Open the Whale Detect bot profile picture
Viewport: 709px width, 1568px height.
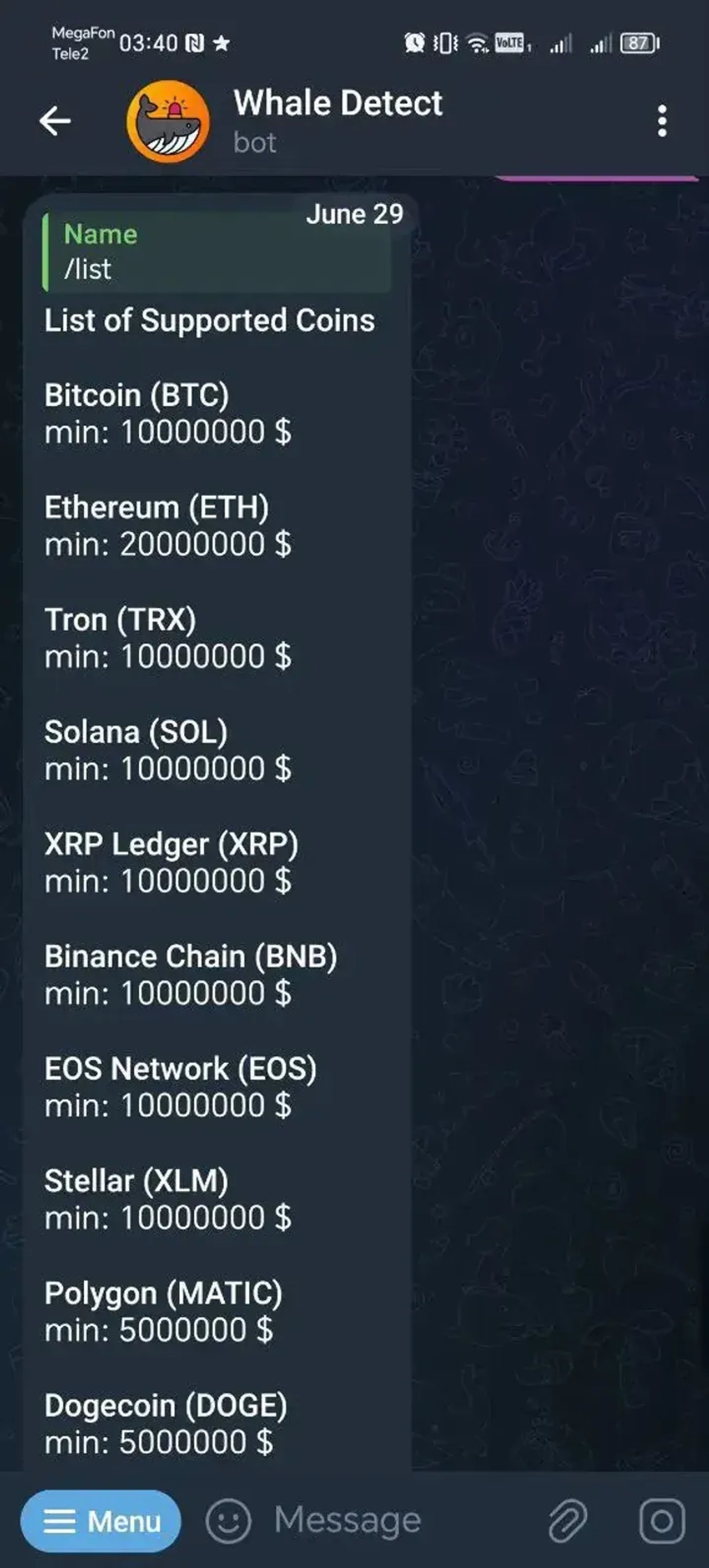point(166,121)
